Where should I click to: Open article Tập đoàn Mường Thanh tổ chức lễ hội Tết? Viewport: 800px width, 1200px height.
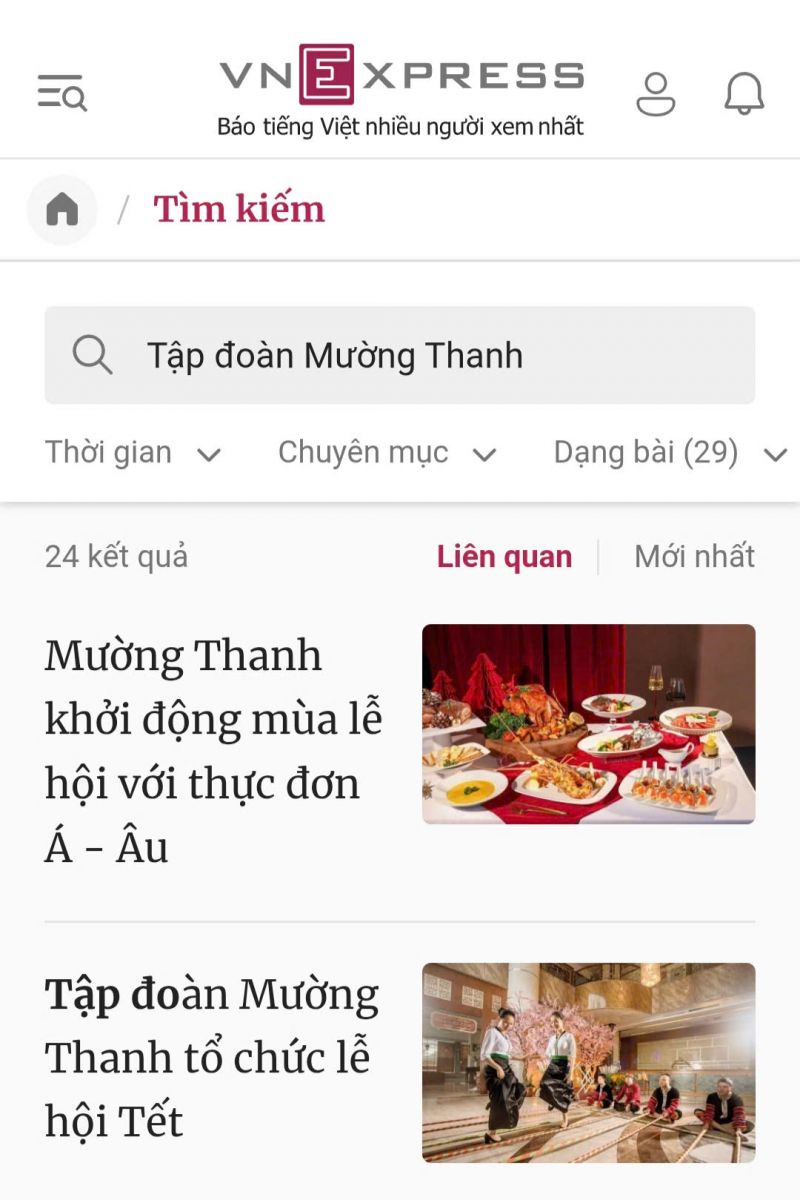coord(212,1058)
